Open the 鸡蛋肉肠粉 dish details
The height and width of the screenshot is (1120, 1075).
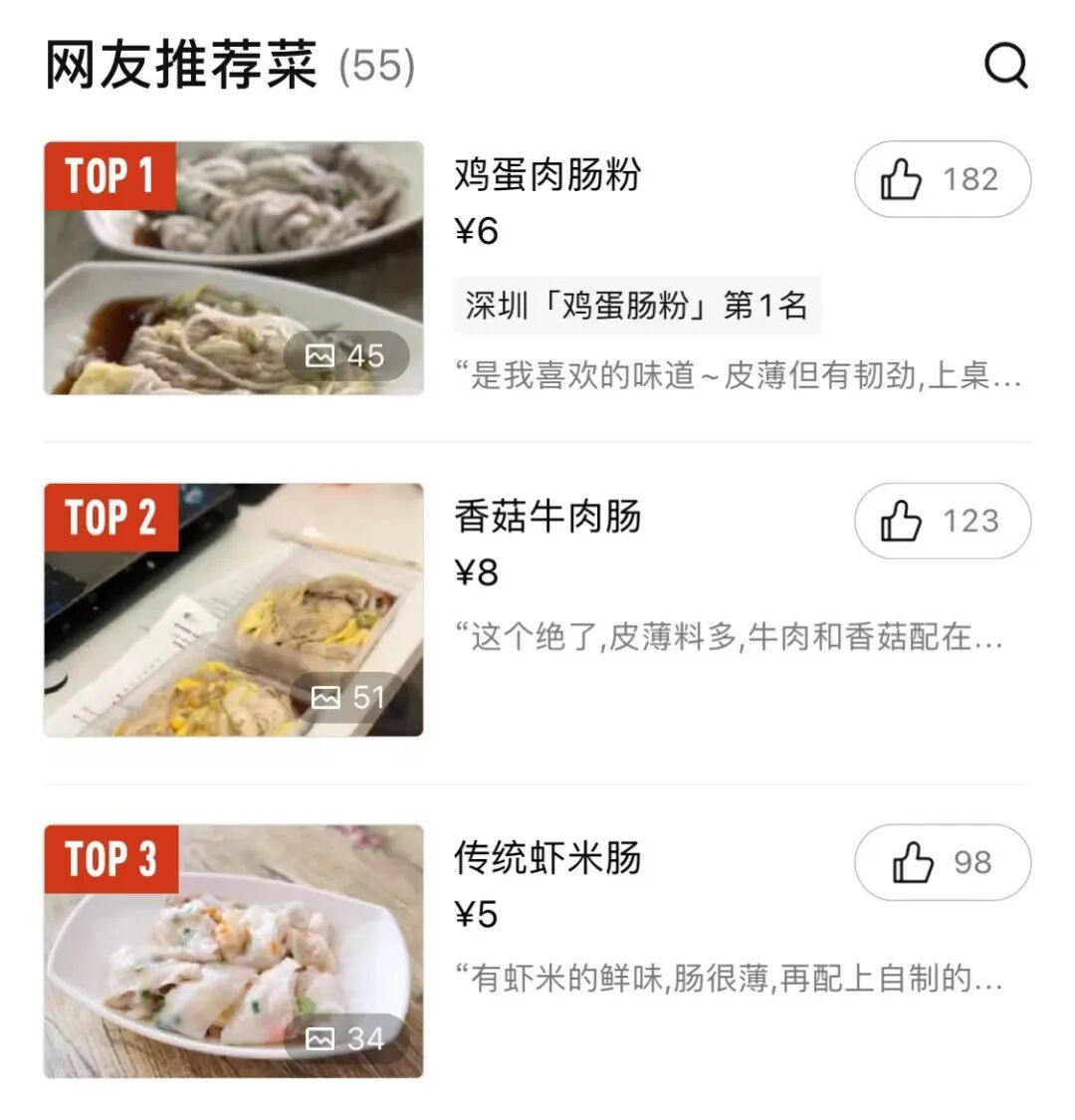pos(547,175)
